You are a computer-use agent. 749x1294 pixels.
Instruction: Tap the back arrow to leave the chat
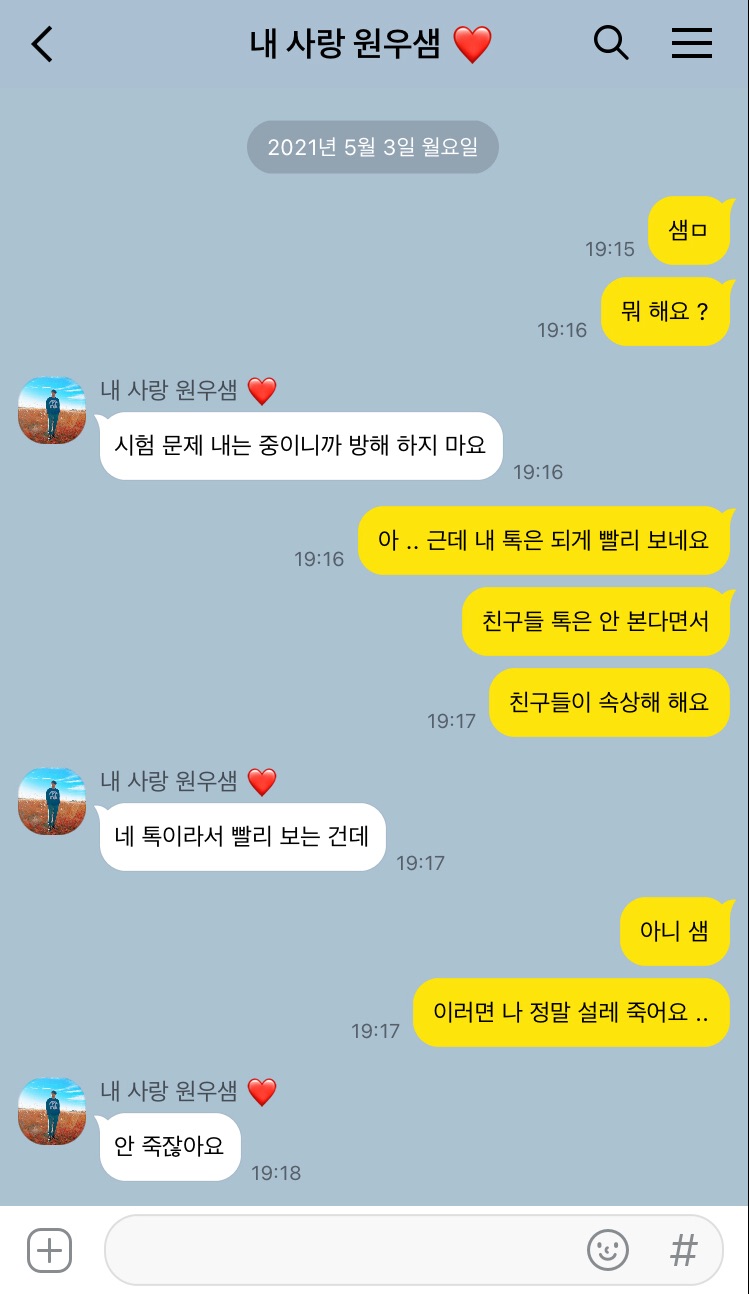pyautogui.click(x=40, y=44)
